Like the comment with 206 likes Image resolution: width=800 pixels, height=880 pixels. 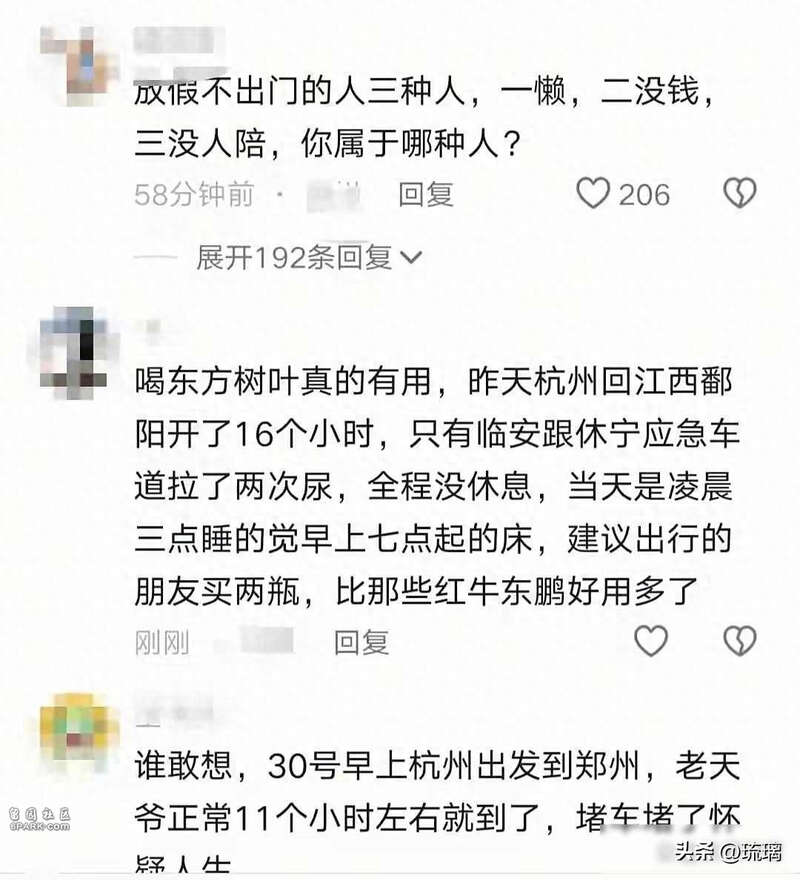click(593, 193)
